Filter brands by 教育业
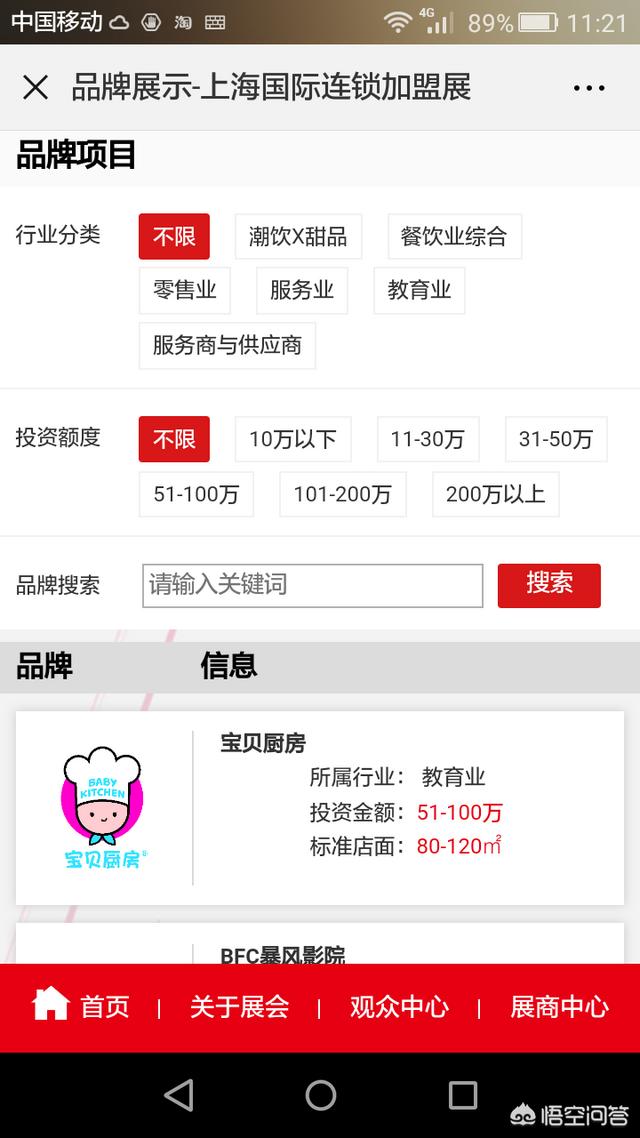The width and height of the screenshot is (640, 1138). pyautogui.click(x=419, y=291)
